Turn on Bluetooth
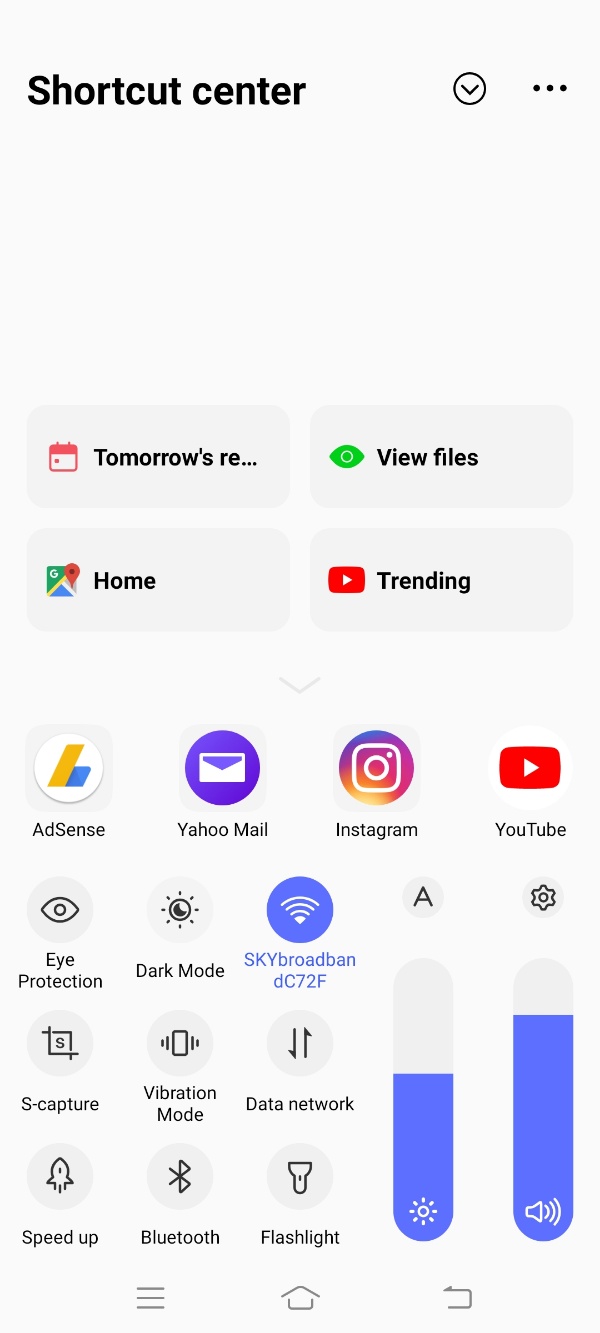The width and height of the screenshot is (600, 1333). [180, 1177]
